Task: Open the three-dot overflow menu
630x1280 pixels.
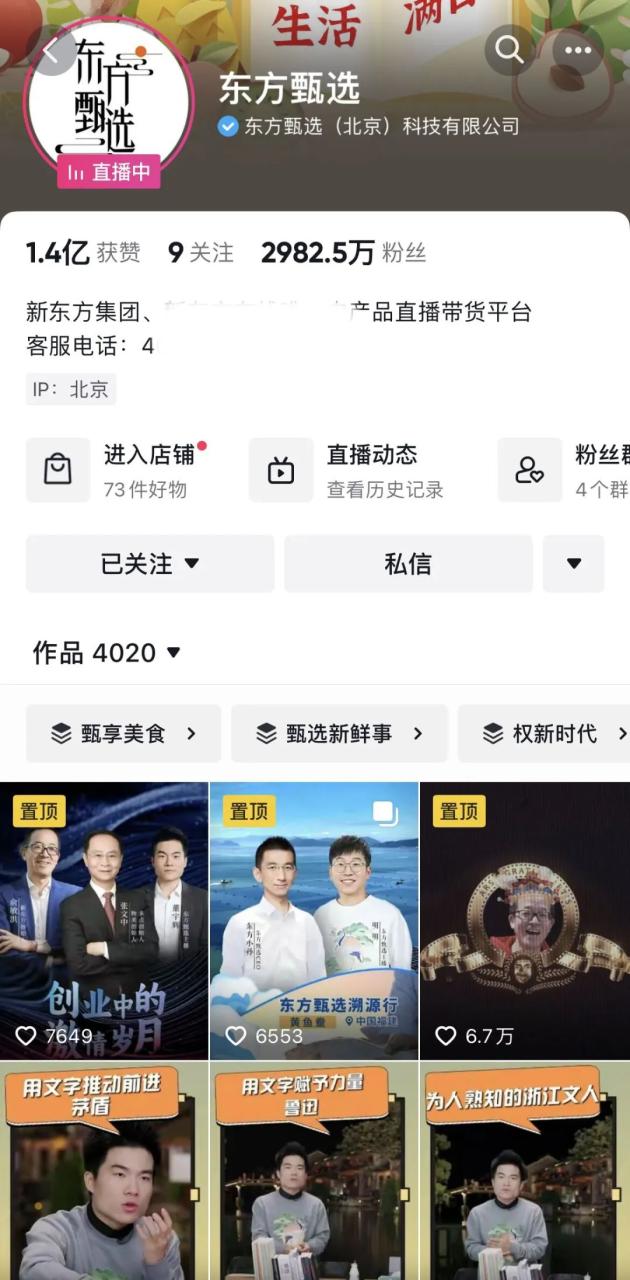Action: tap(578, 50)
